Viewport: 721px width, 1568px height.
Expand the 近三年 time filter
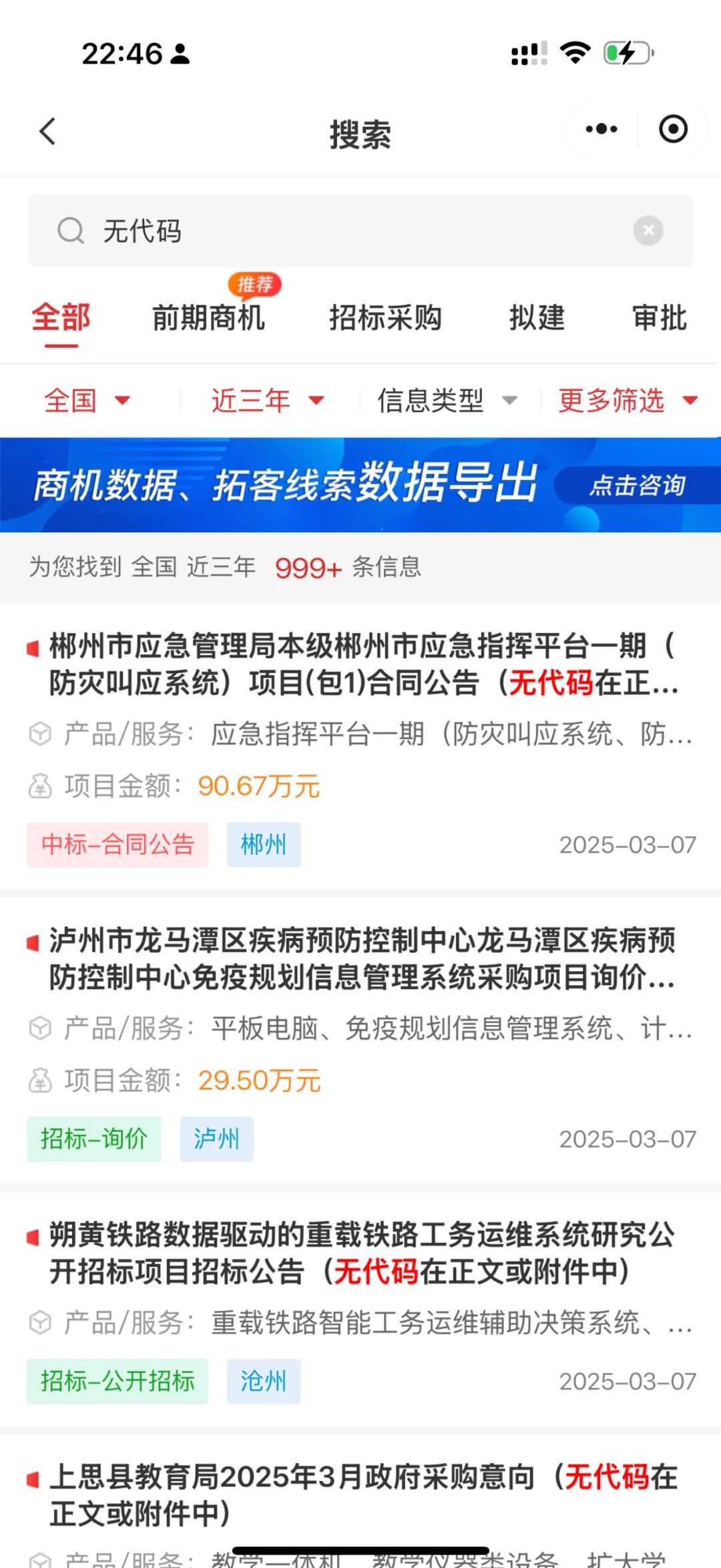(x=267, y=401)
